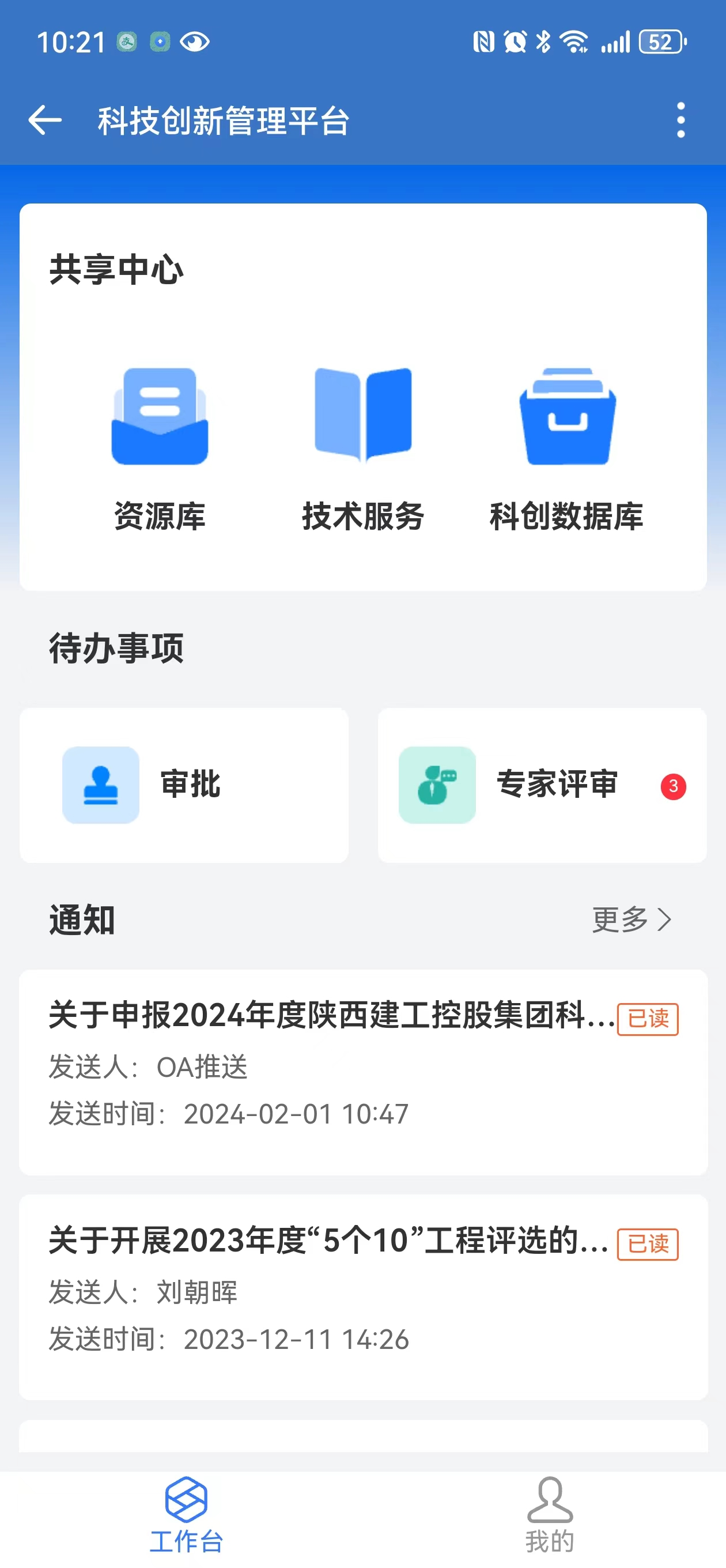
Task: Open 资源库 in the sharing center
Action: pos(160,447)
